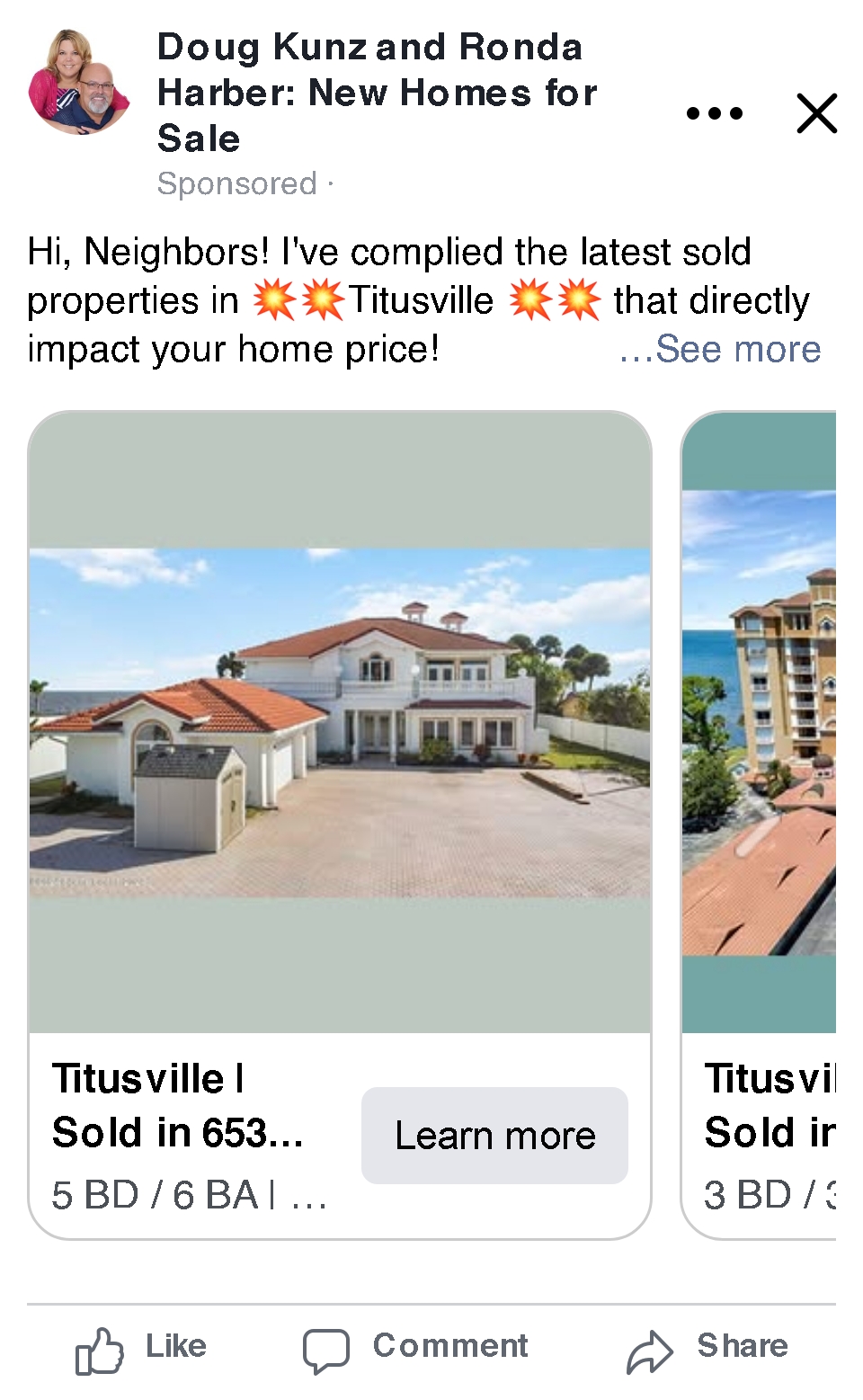This screenshot has height=1400, width=863.
Task: Dismiss this sponsored post
Action: coord(816,113)
